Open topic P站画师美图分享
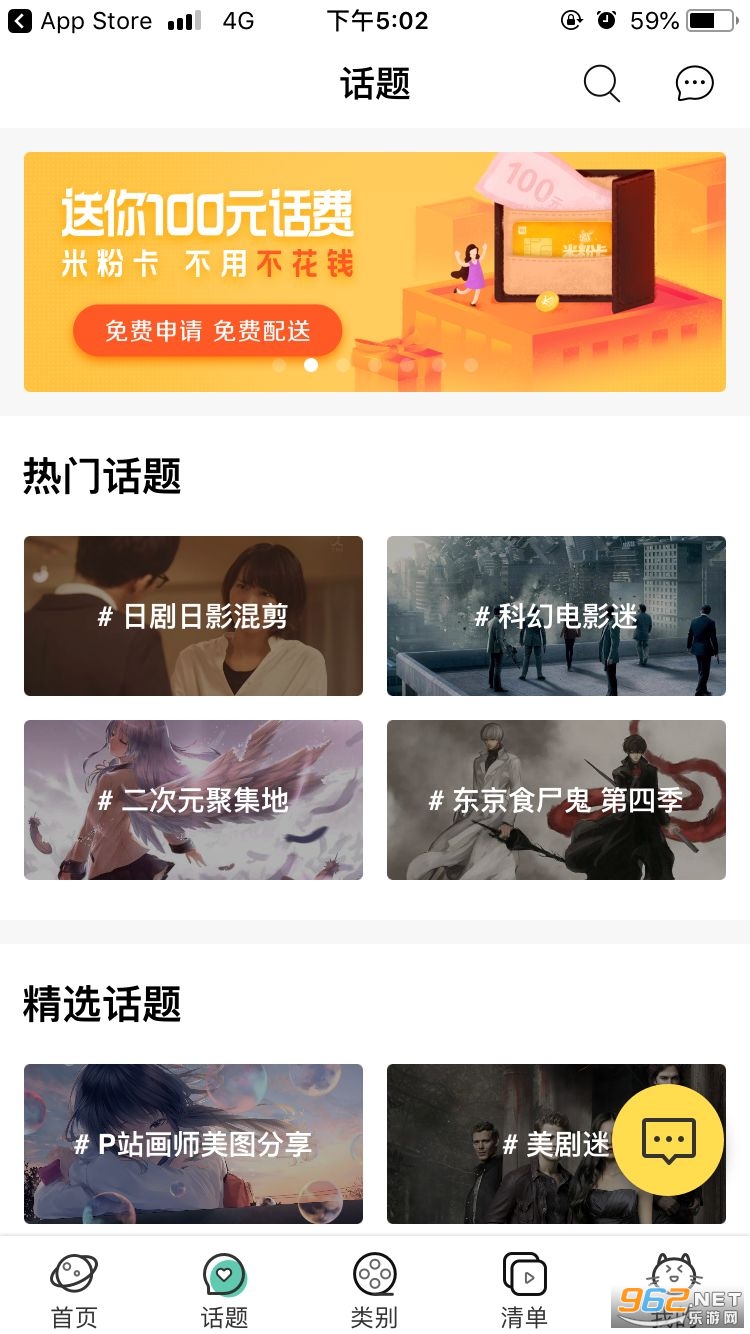The width and height of the screenshot is (750, 1334). tap(193, 1144)
